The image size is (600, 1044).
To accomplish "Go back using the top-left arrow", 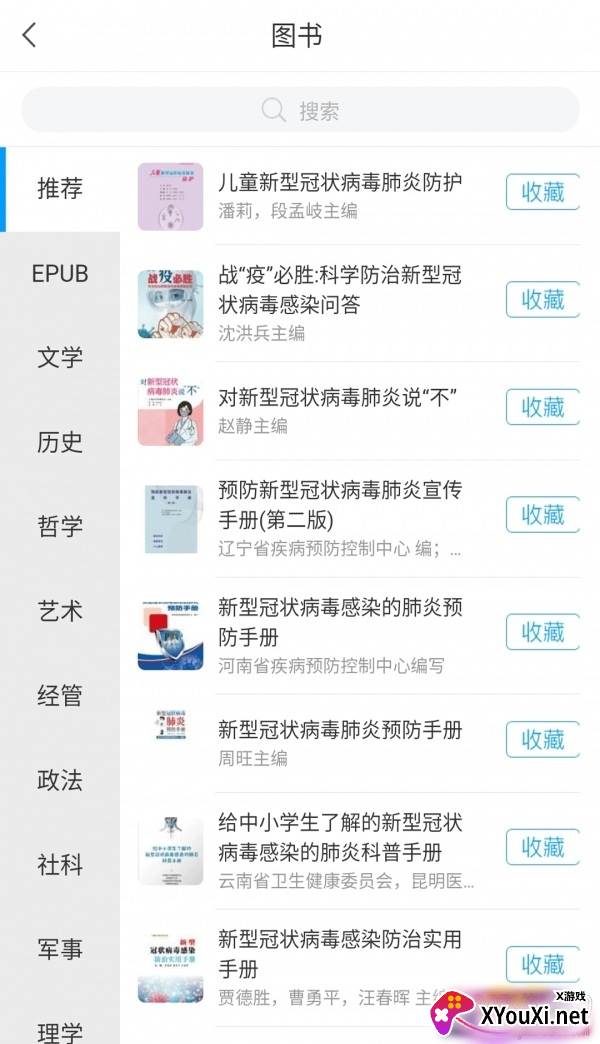I will [x=30, y=36].
